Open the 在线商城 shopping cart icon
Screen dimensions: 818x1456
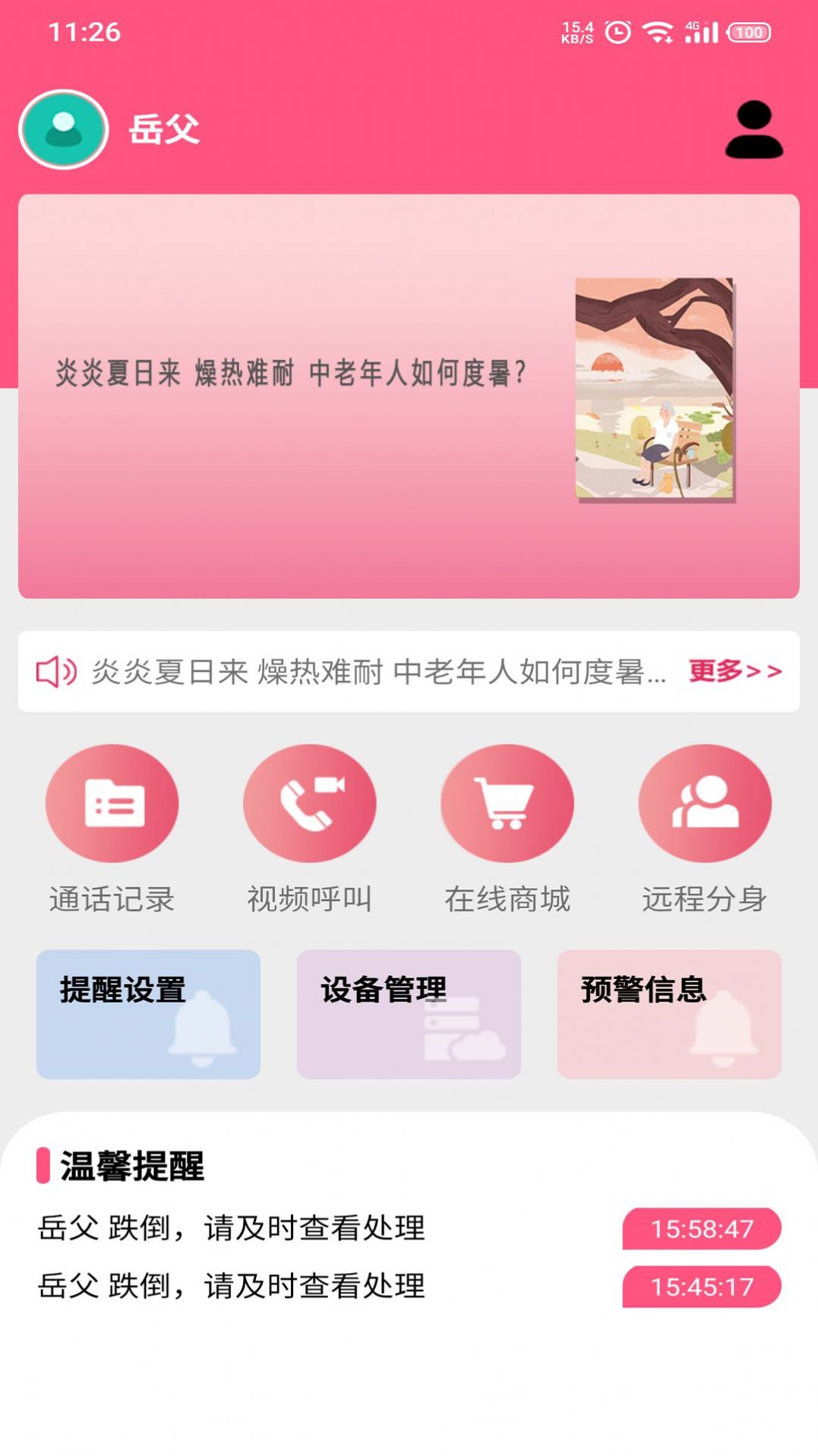[507, 803]
